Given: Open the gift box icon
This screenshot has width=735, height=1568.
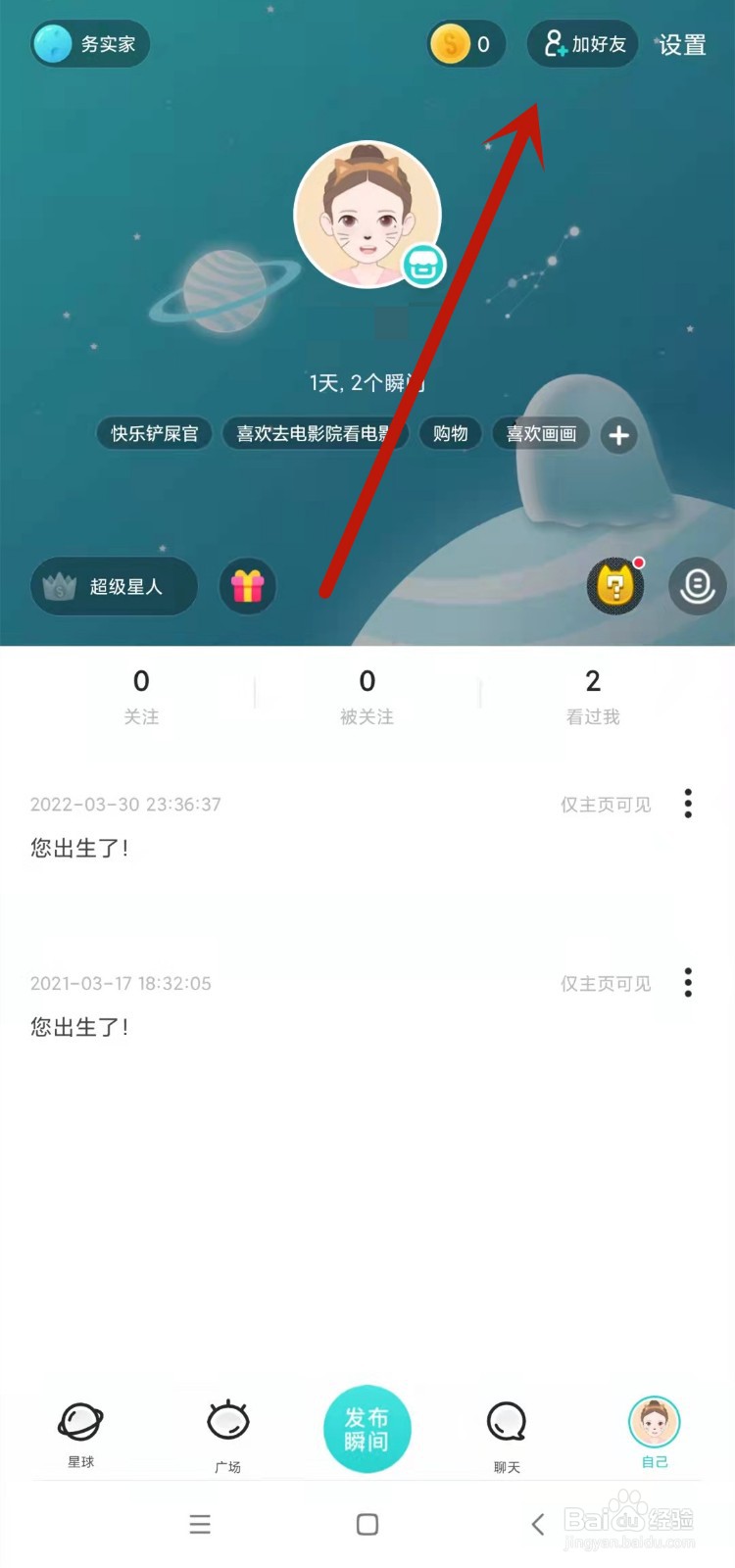Looking at the screenshot, I should click(x=247, y=585).
